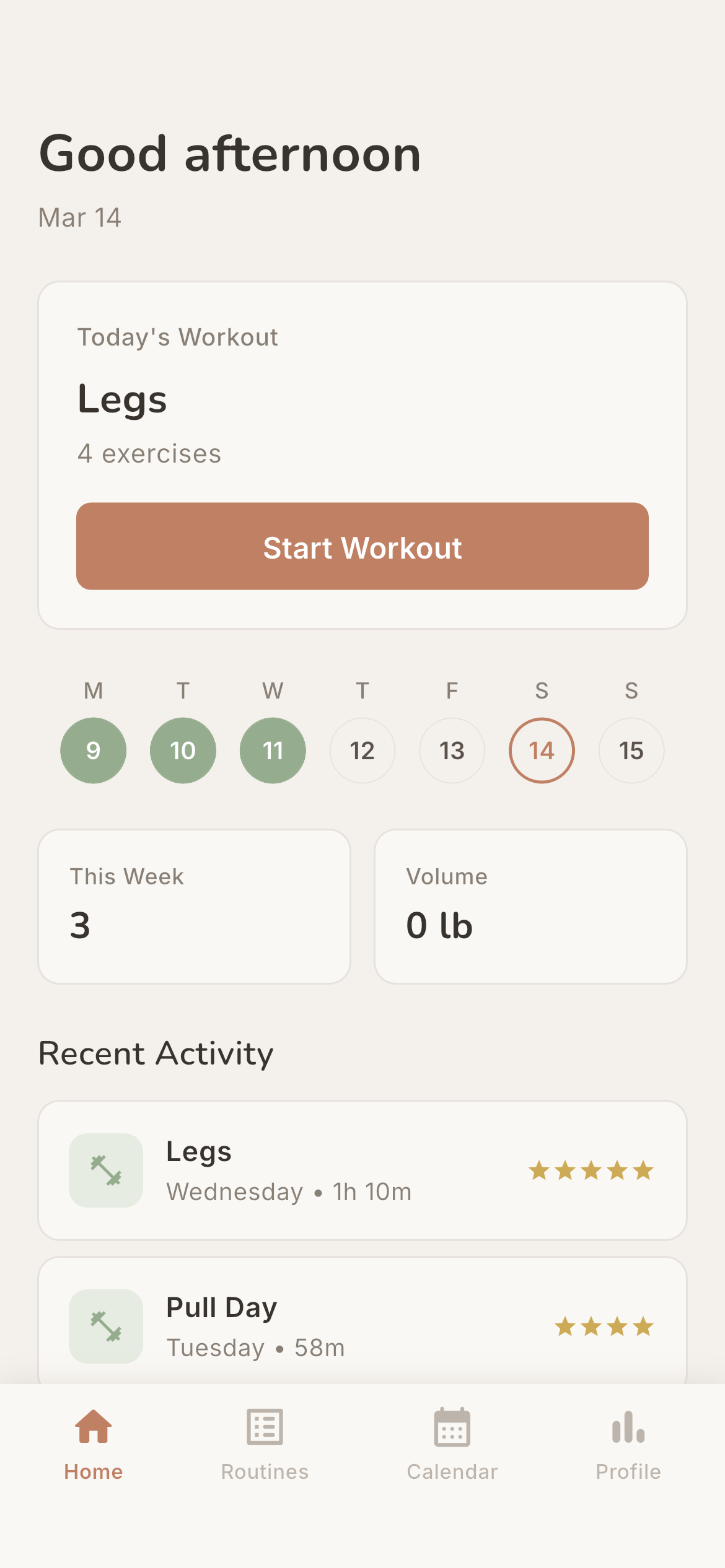
Task: Open the Profile stats icon
Action: [628, 1428]
